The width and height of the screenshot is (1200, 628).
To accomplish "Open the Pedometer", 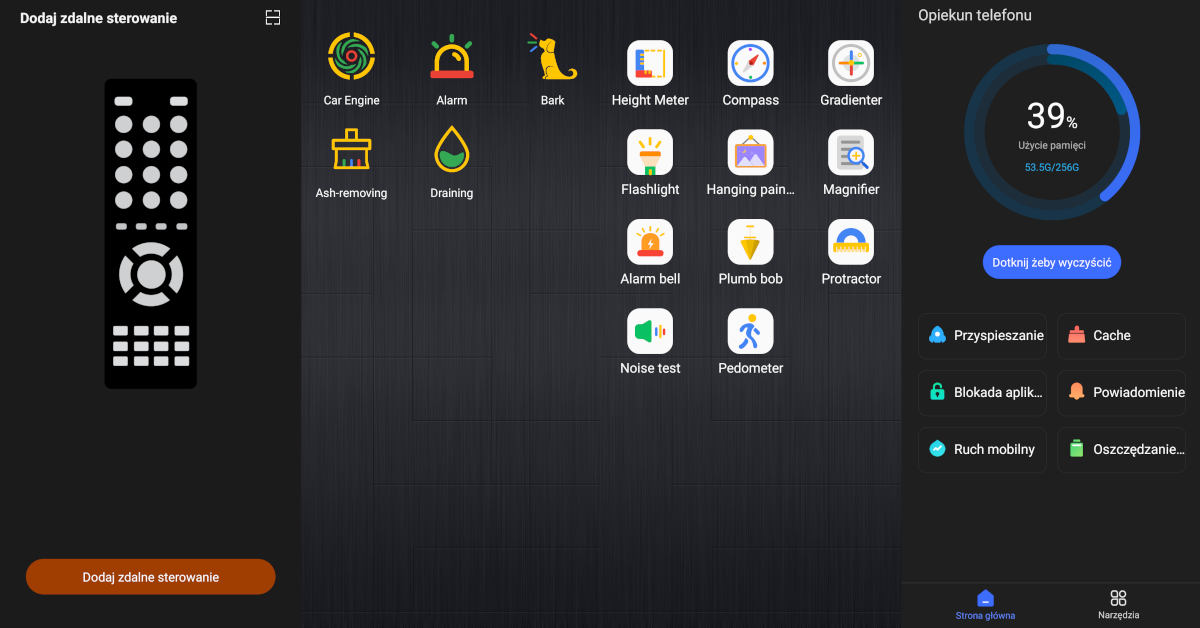I will pyautogui.click(x=750, y=332).
